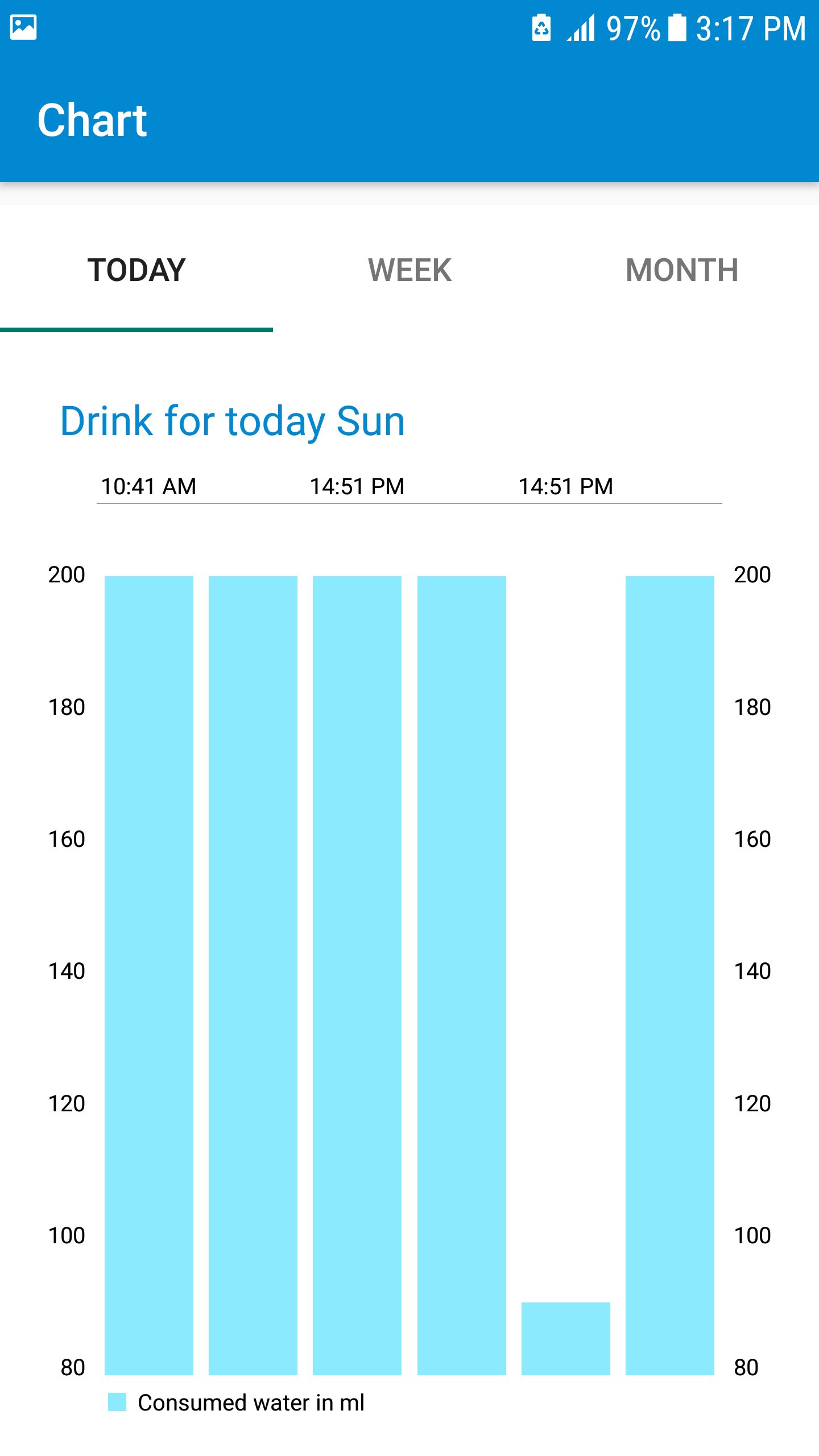Switch to the WEEK tab
Screen dimensions: 819x1456
409,270
